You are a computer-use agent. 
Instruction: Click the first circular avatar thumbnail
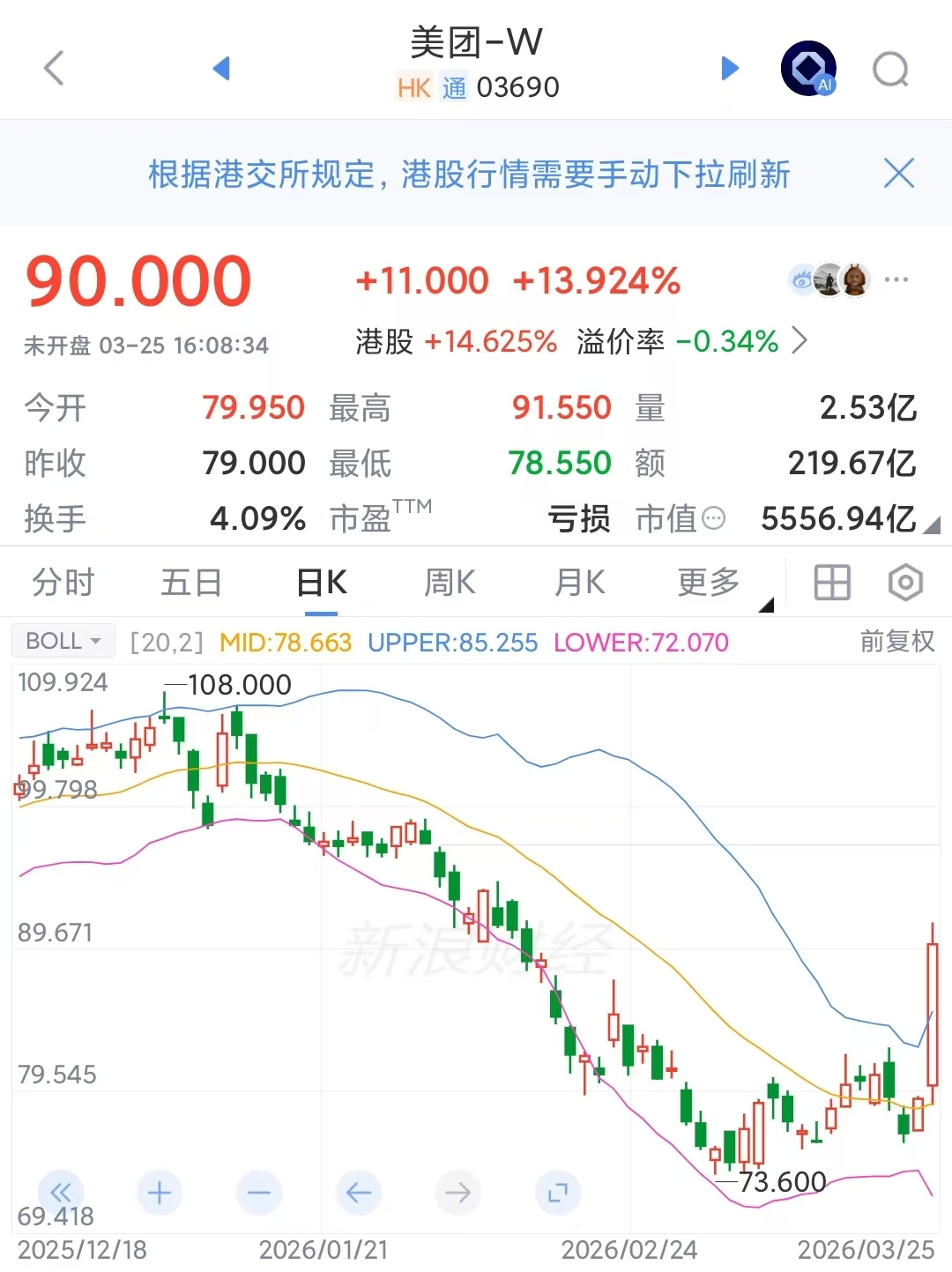coord(803,279)
